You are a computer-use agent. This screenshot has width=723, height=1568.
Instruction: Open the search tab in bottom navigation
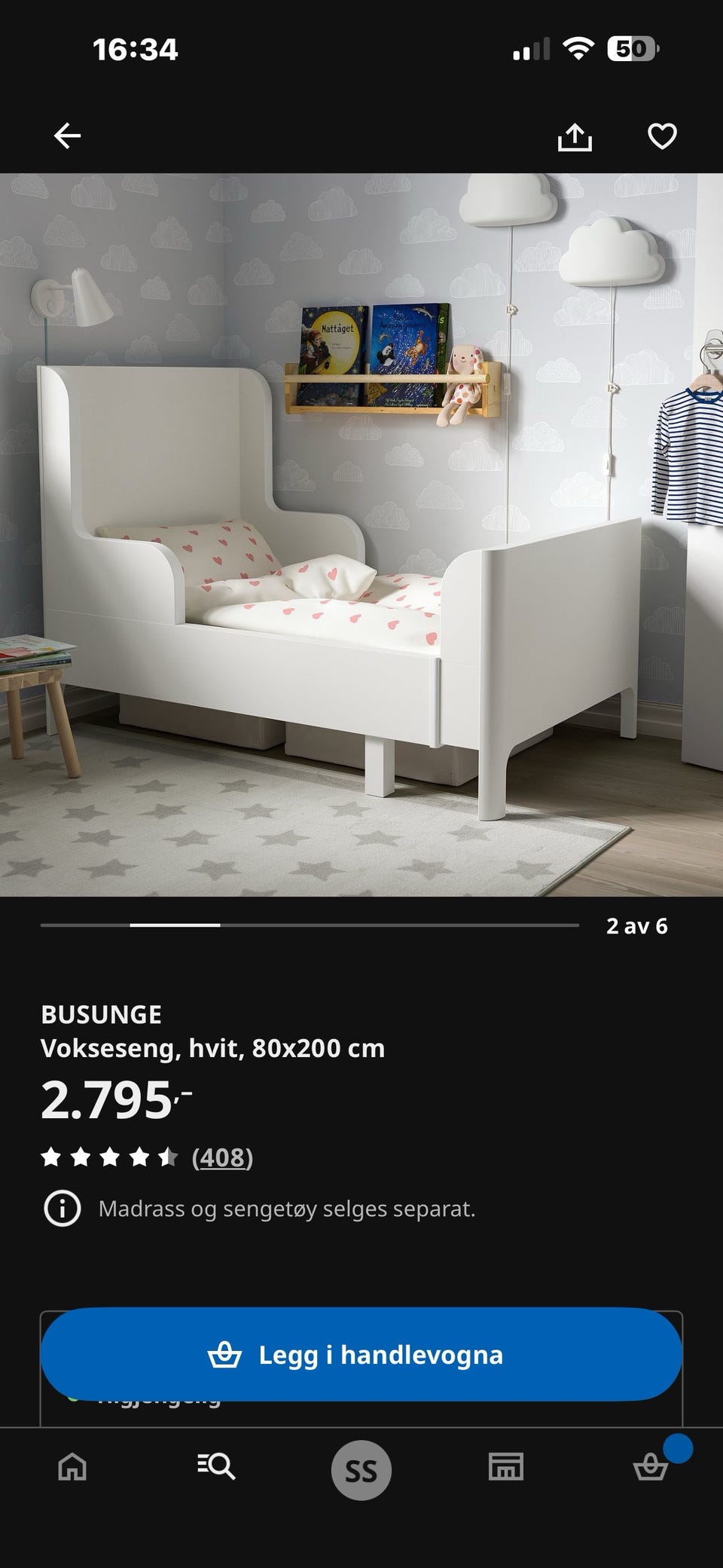pos(215,1468)
